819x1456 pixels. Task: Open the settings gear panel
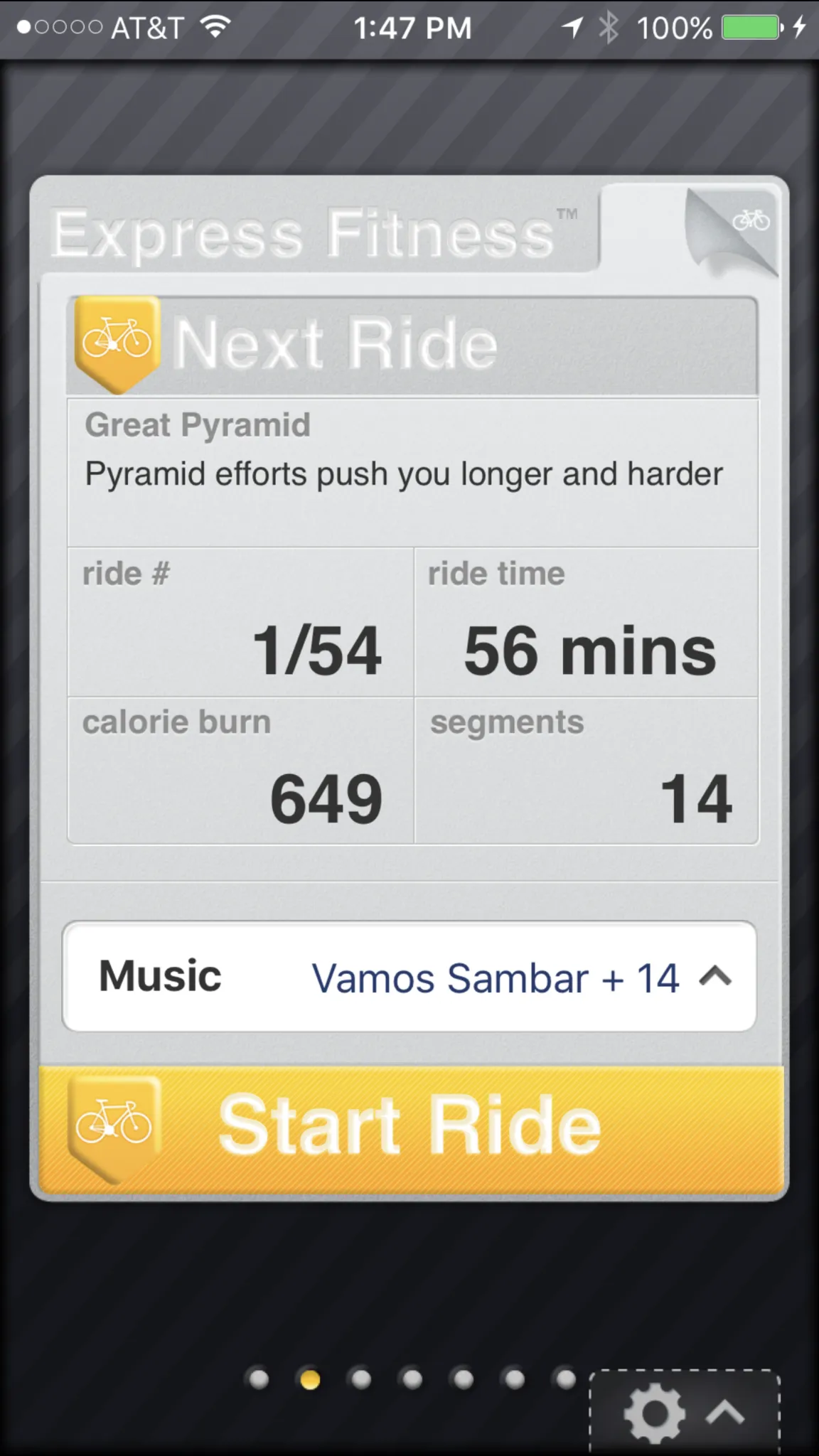coord(654,1413)
